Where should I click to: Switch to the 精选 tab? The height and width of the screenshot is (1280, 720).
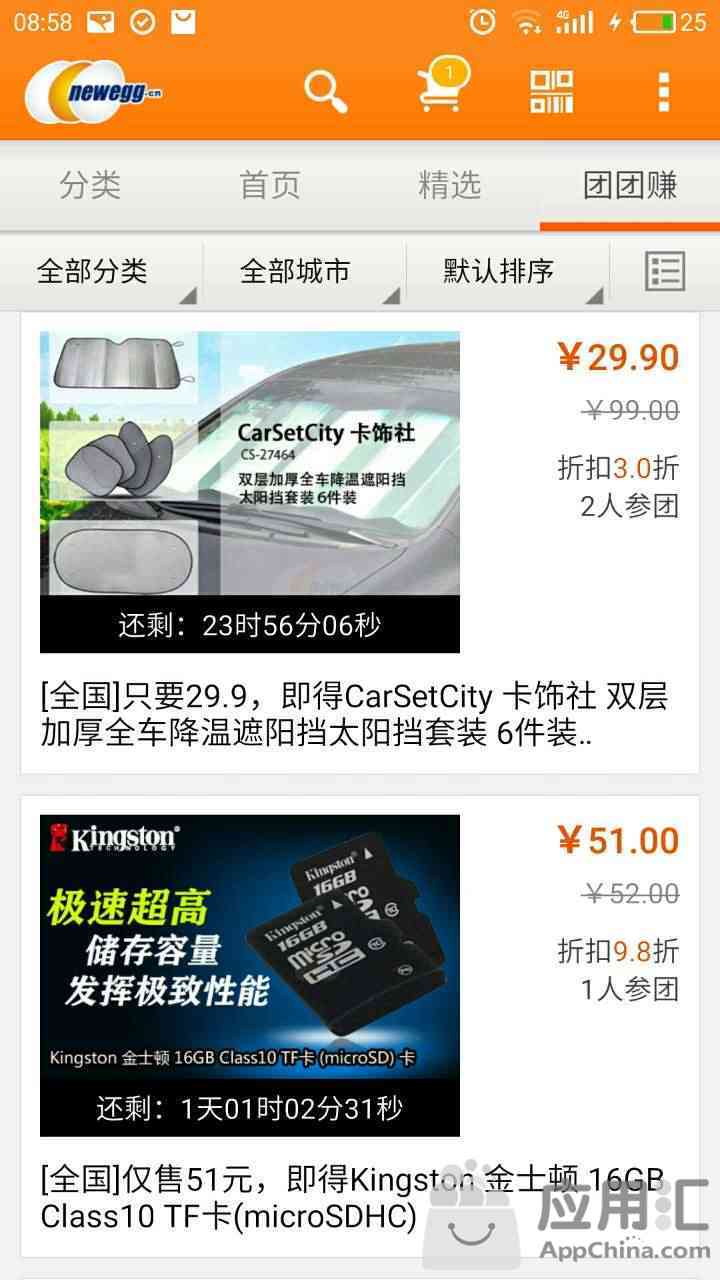point(450,185)
